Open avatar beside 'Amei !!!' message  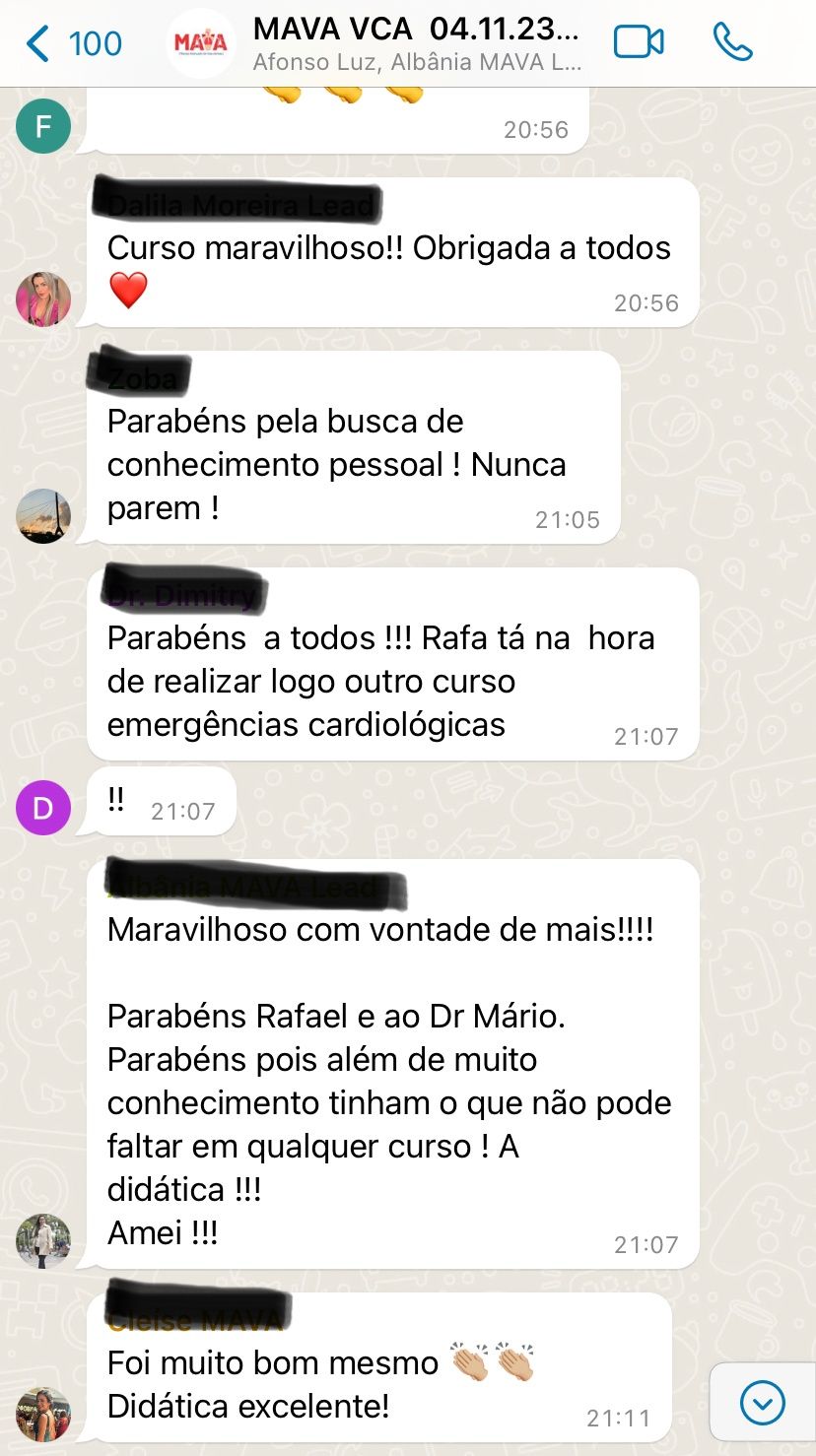tap(43, 1240)
